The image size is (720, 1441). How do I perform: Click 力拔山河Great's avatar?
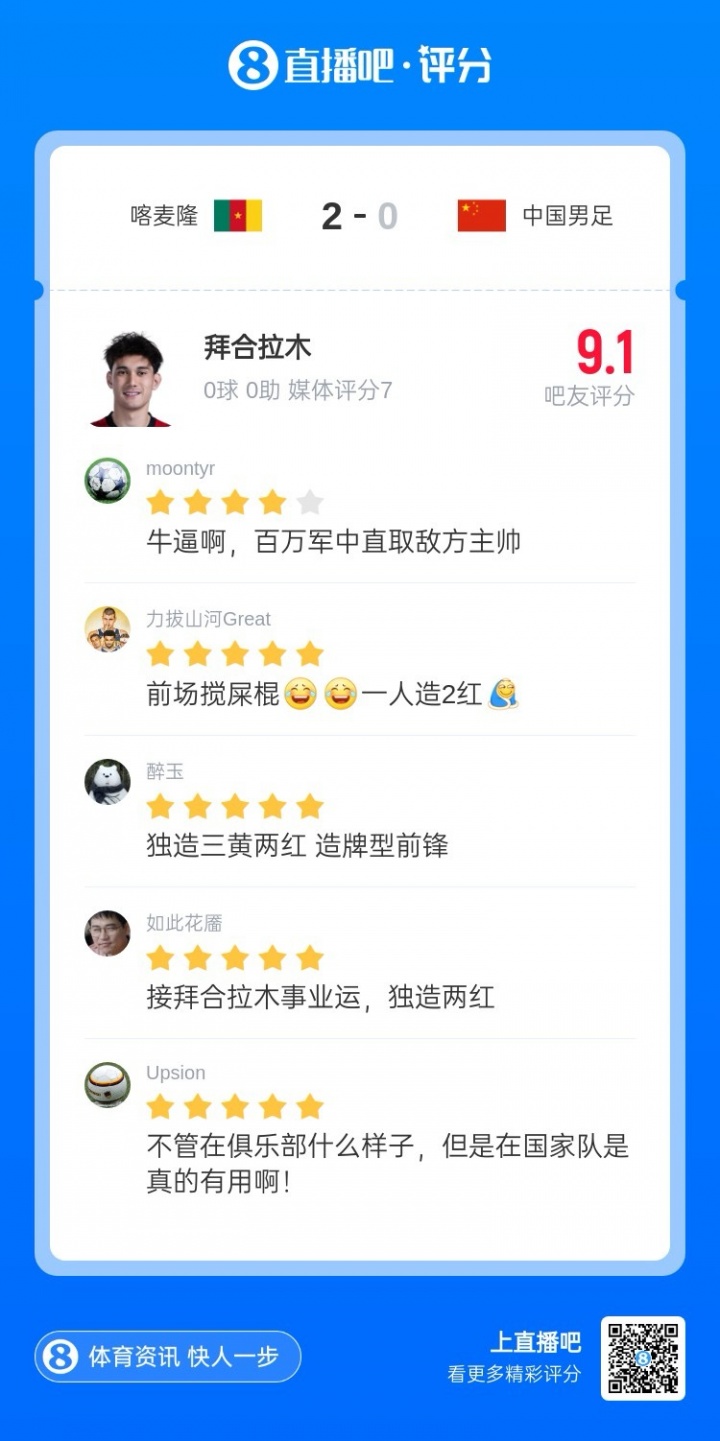pyautogui.click(x=106, y=632)
